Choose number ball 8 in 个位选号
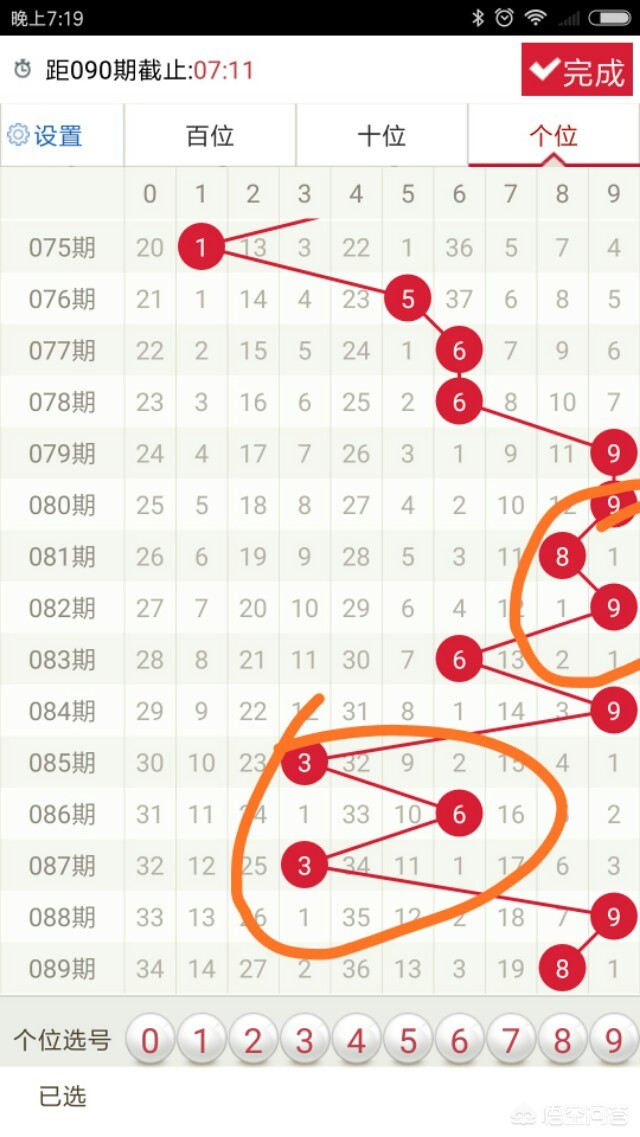Viewport: 640px width, 1137px height. tap(562, 1041)
